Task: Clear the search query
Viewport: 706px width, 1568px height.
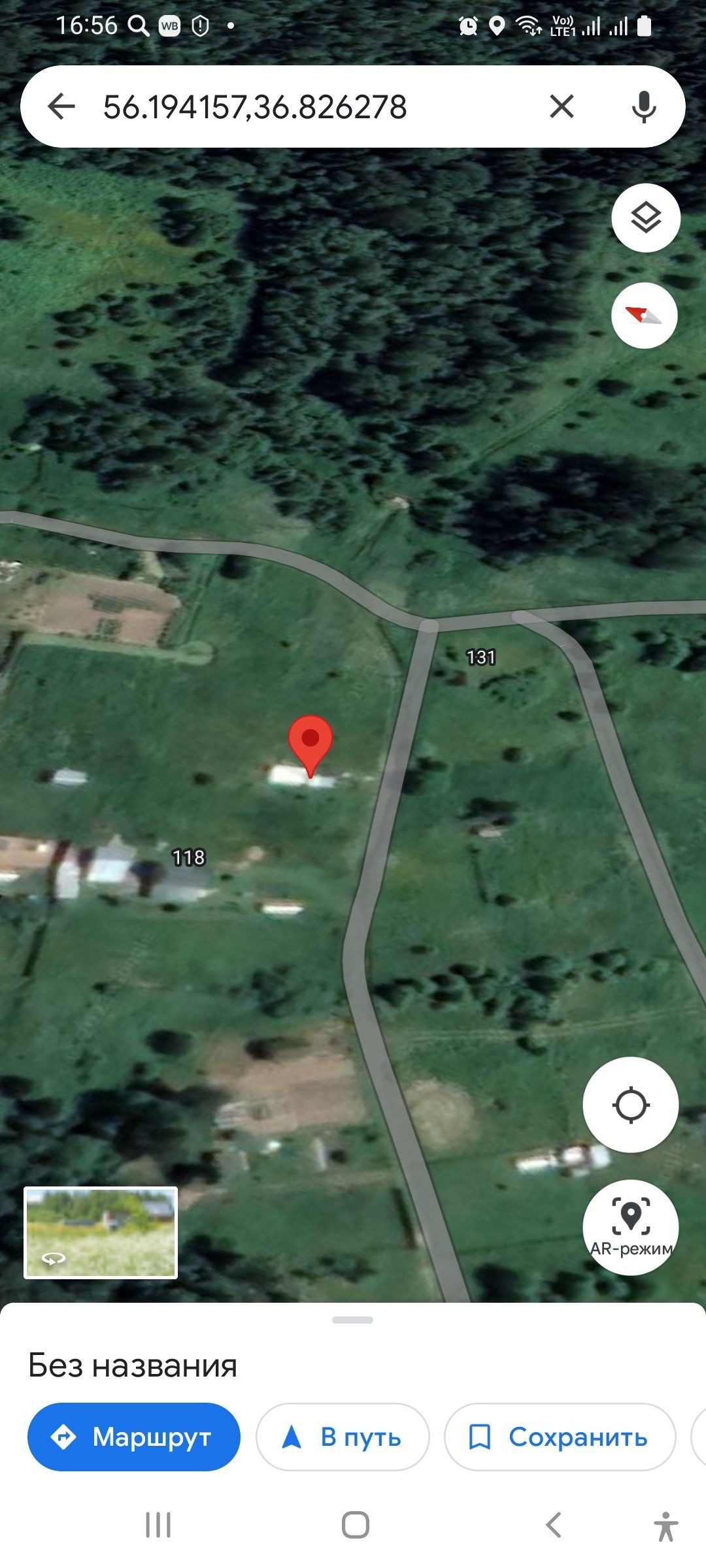Action: pyautogui.click(x=562, y=106)
